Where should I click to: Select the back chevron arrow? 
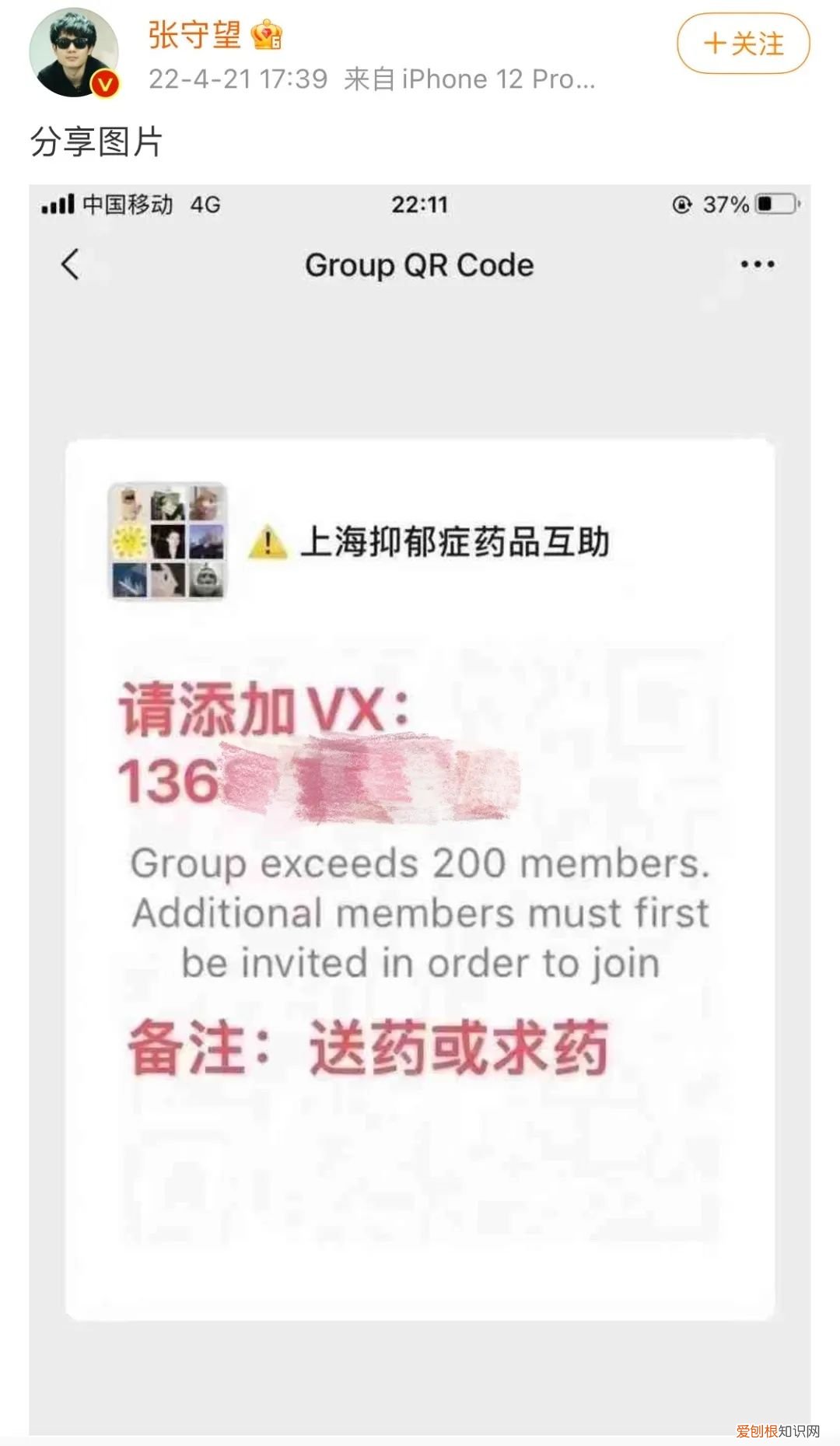[70, 264]
